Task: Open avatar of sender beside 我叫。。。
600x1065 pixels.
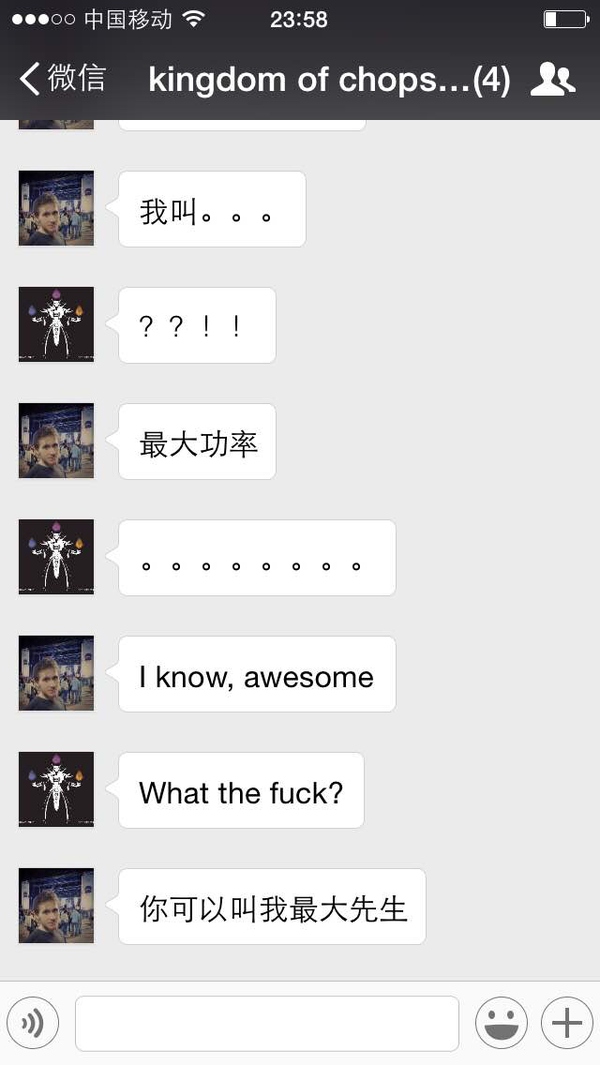Action: pos(56,208)
